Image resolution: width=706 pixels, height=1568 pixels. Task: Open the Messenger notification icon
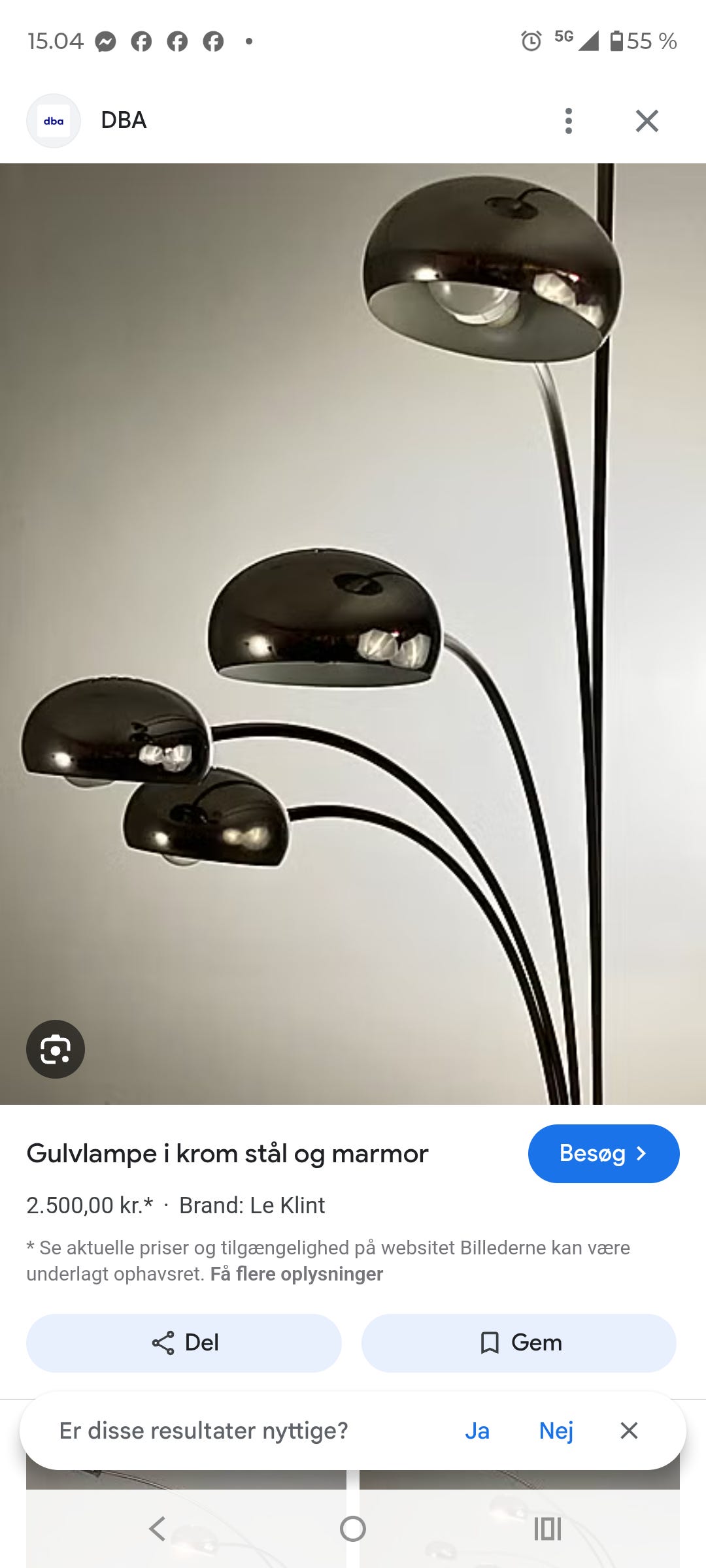[105, 41]
